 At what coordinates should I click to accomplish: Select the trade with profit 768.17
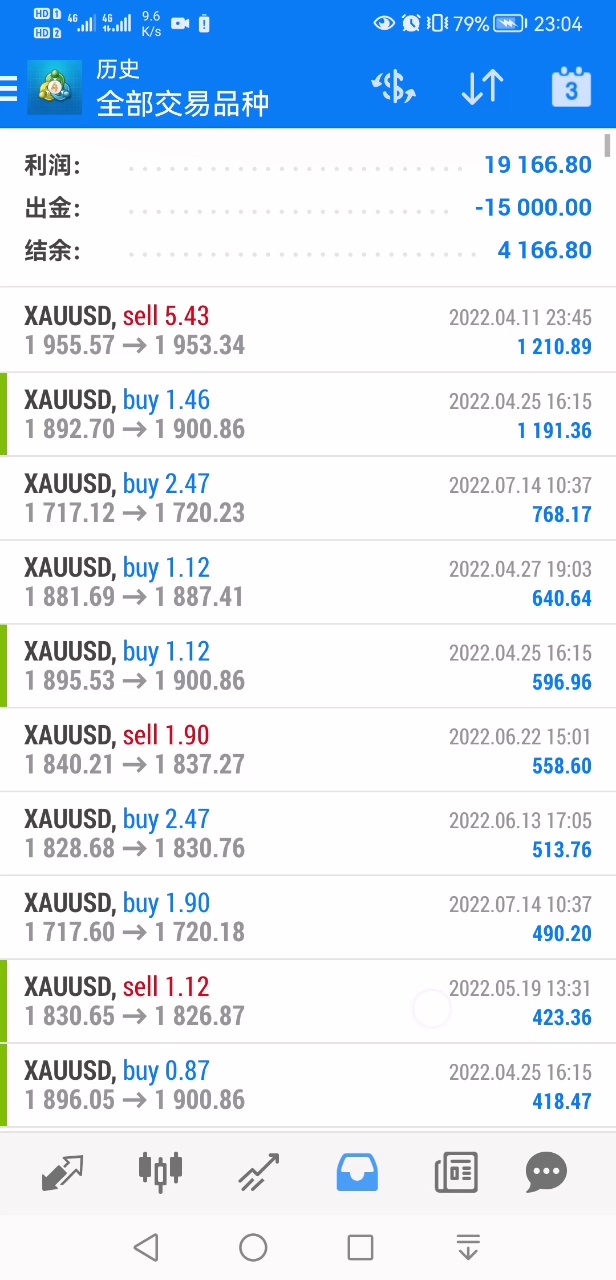click(308, 498)
